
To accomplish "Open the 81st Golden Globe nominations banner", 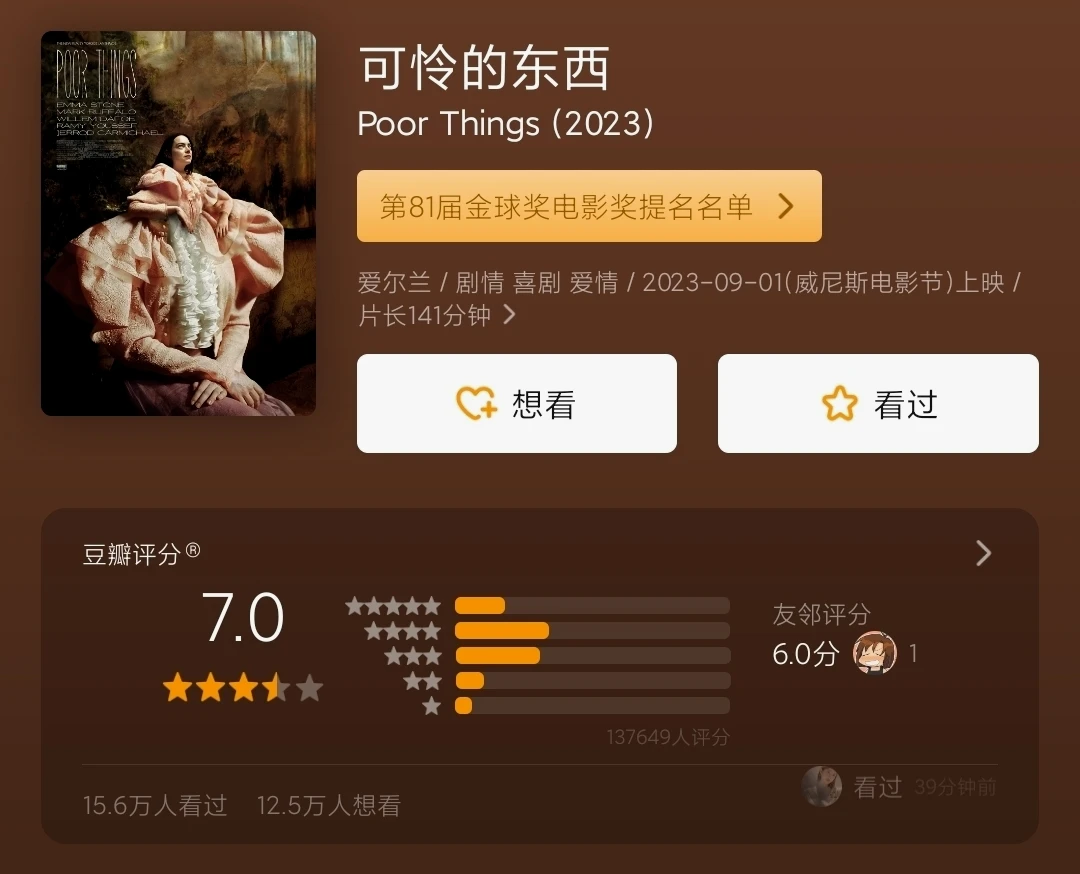I will coord(589,207).
